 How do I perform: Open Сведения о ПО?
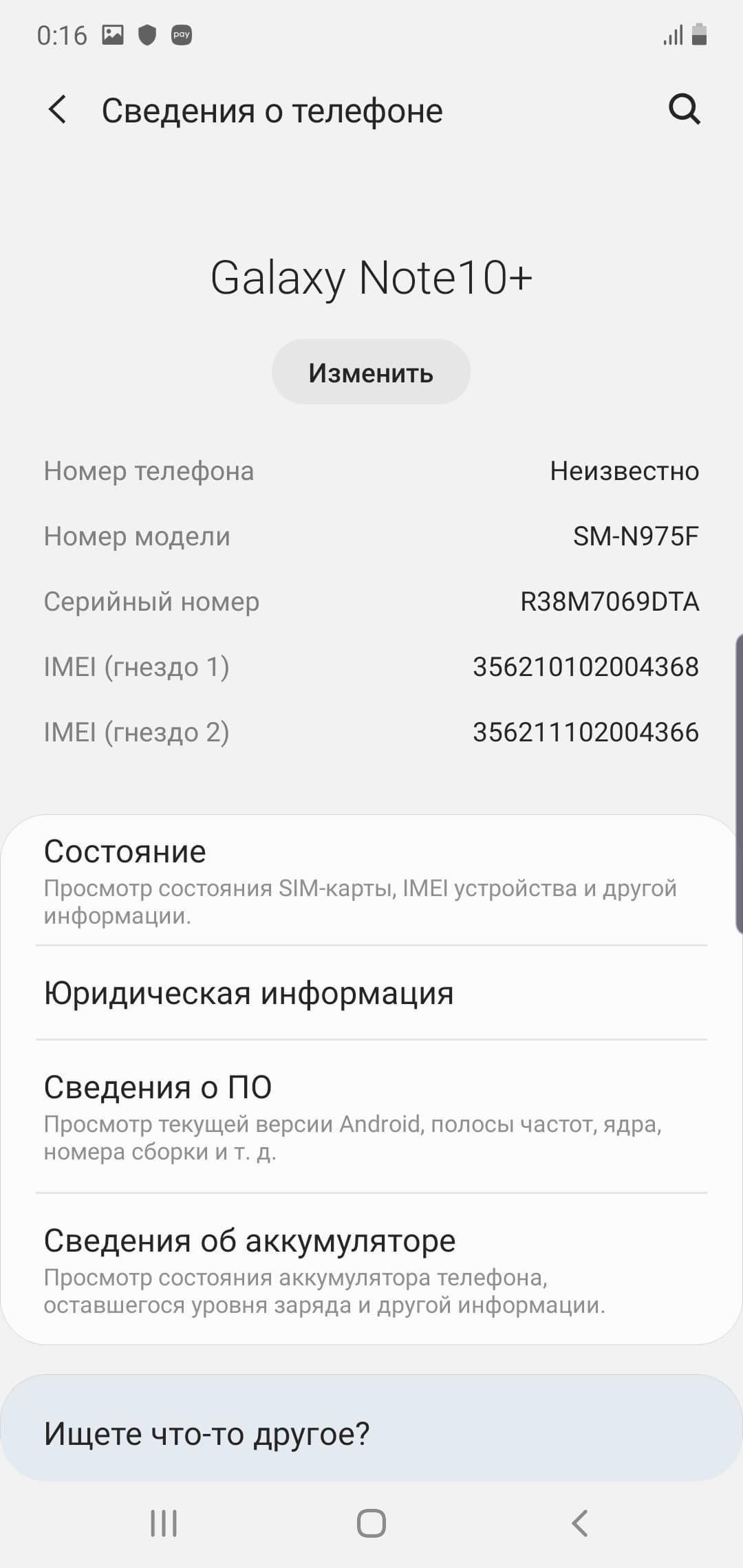[371, 1117]
